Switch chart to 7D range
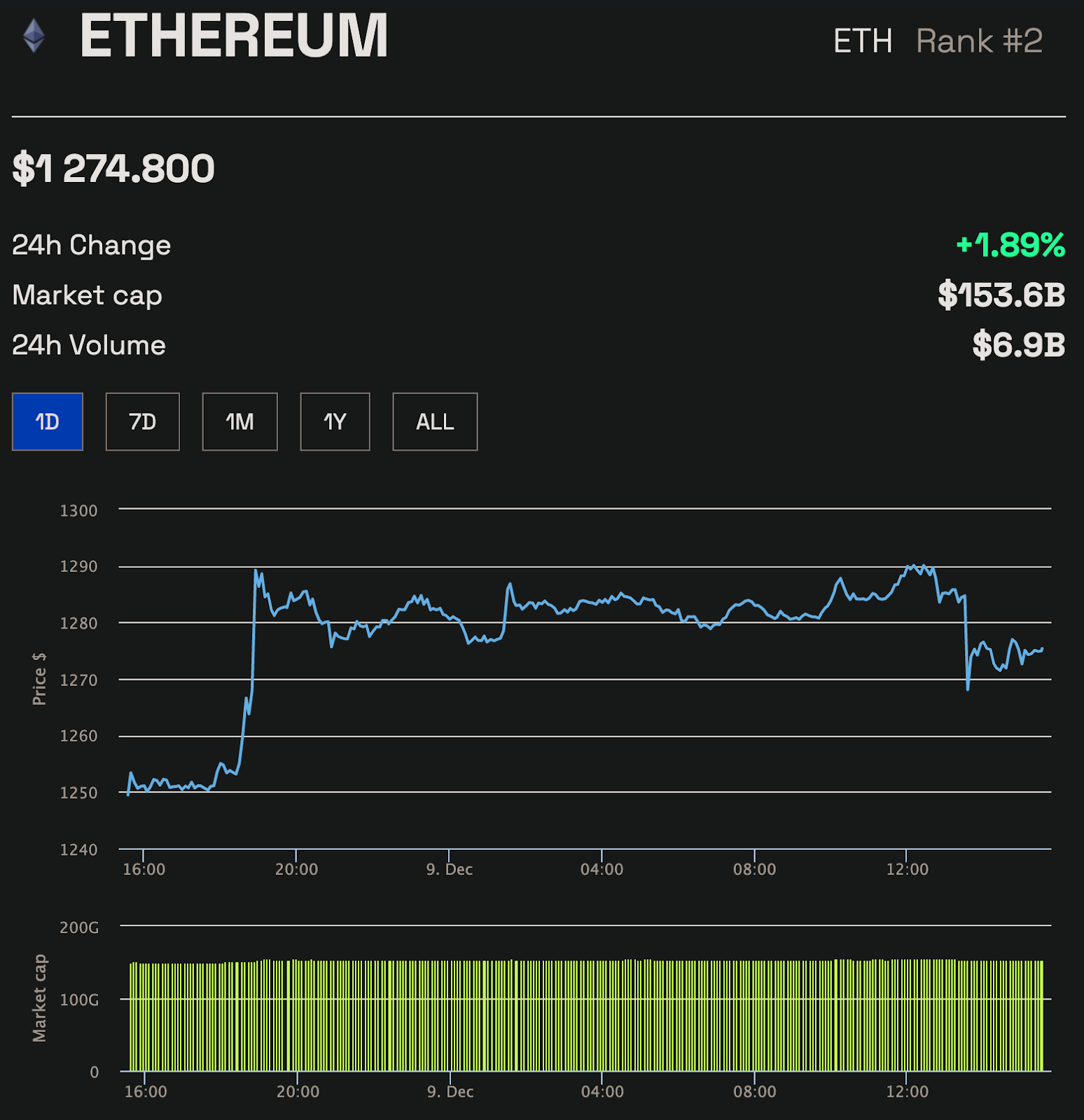Screen dimensions: 1084x1120 143,421
